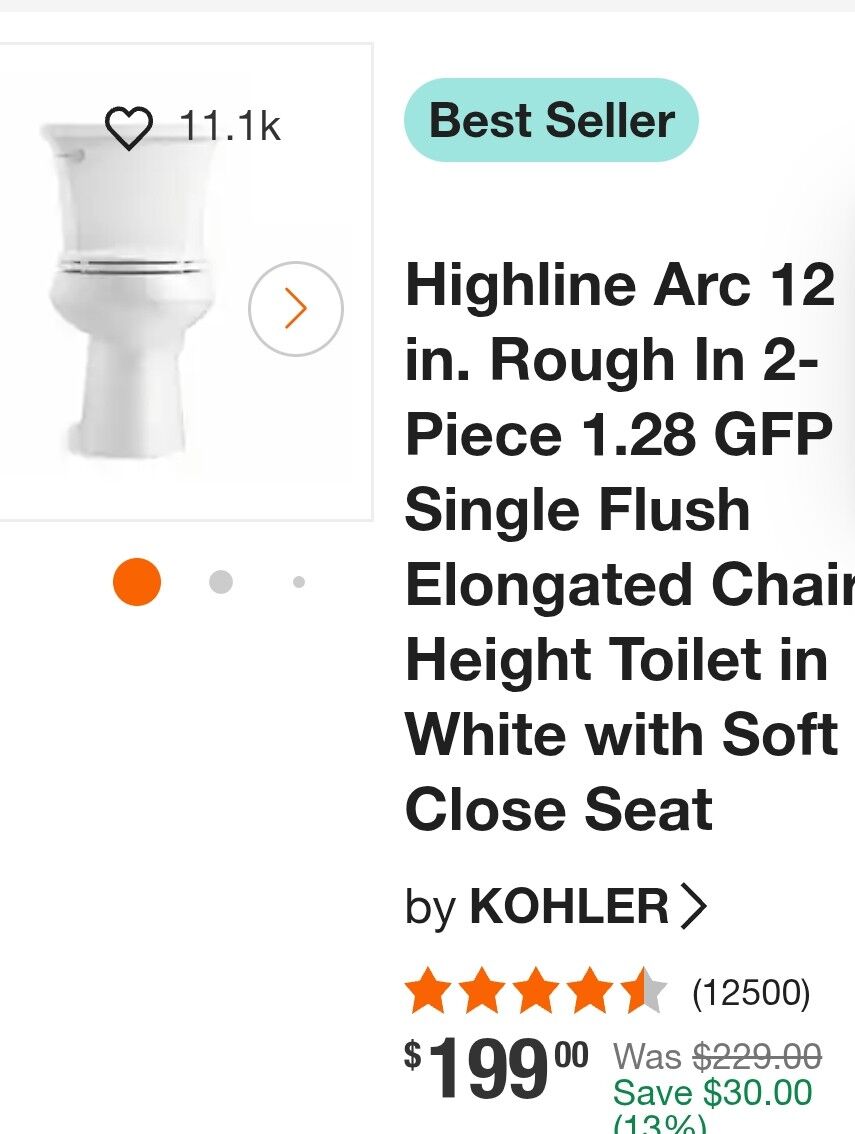Click the heart icon to favorite this toilet
Viewport: 855px width, 1134px height.
click(x=130, y=126)
